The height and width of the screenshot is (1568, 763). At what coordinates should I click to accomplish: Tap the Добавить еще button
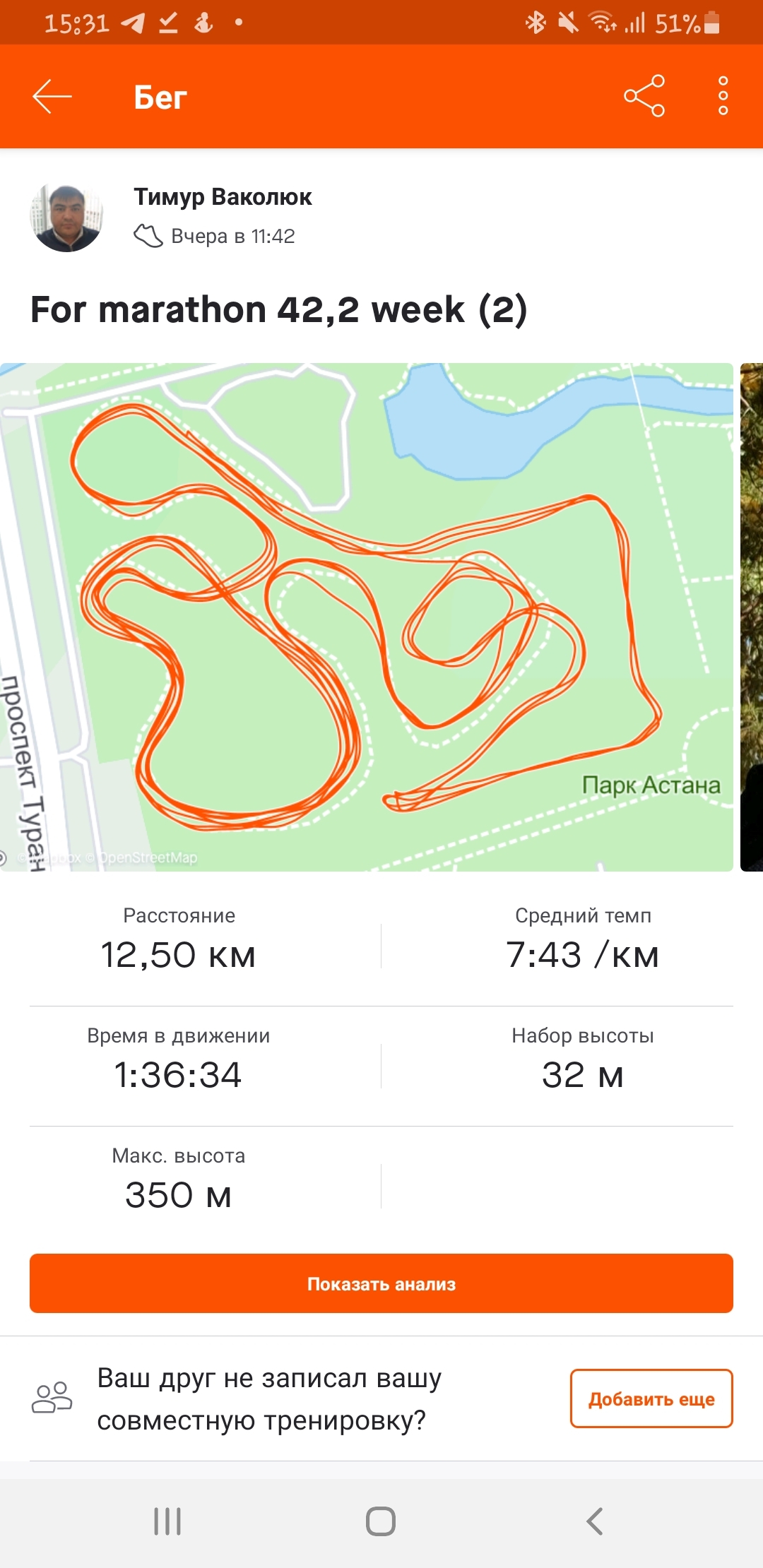pyautogui.click(x=651, y=1398)
